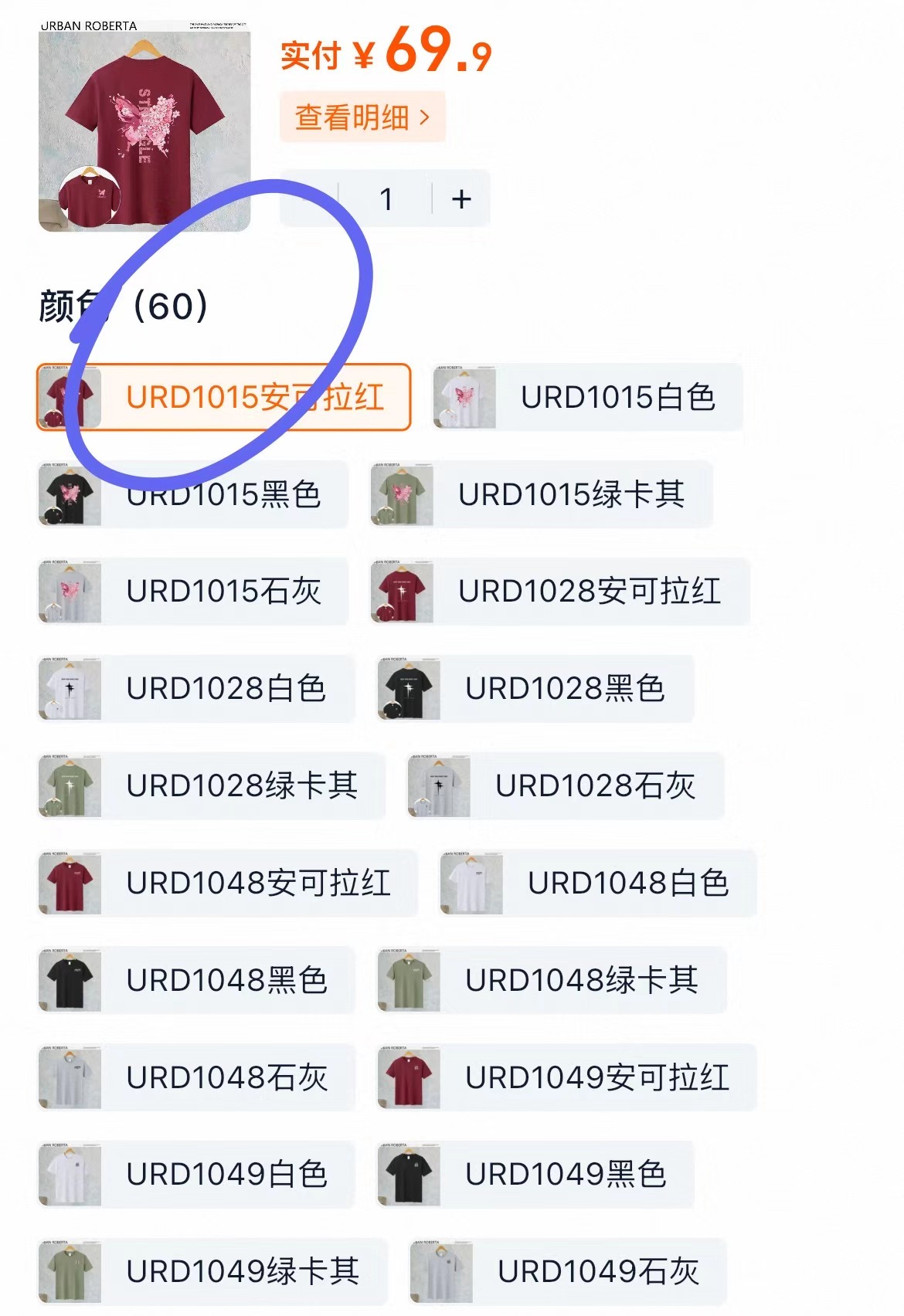Tap the URD1028黑色 chip
The height and width of the screenshot is (1316, 904).
coord(535,689)
